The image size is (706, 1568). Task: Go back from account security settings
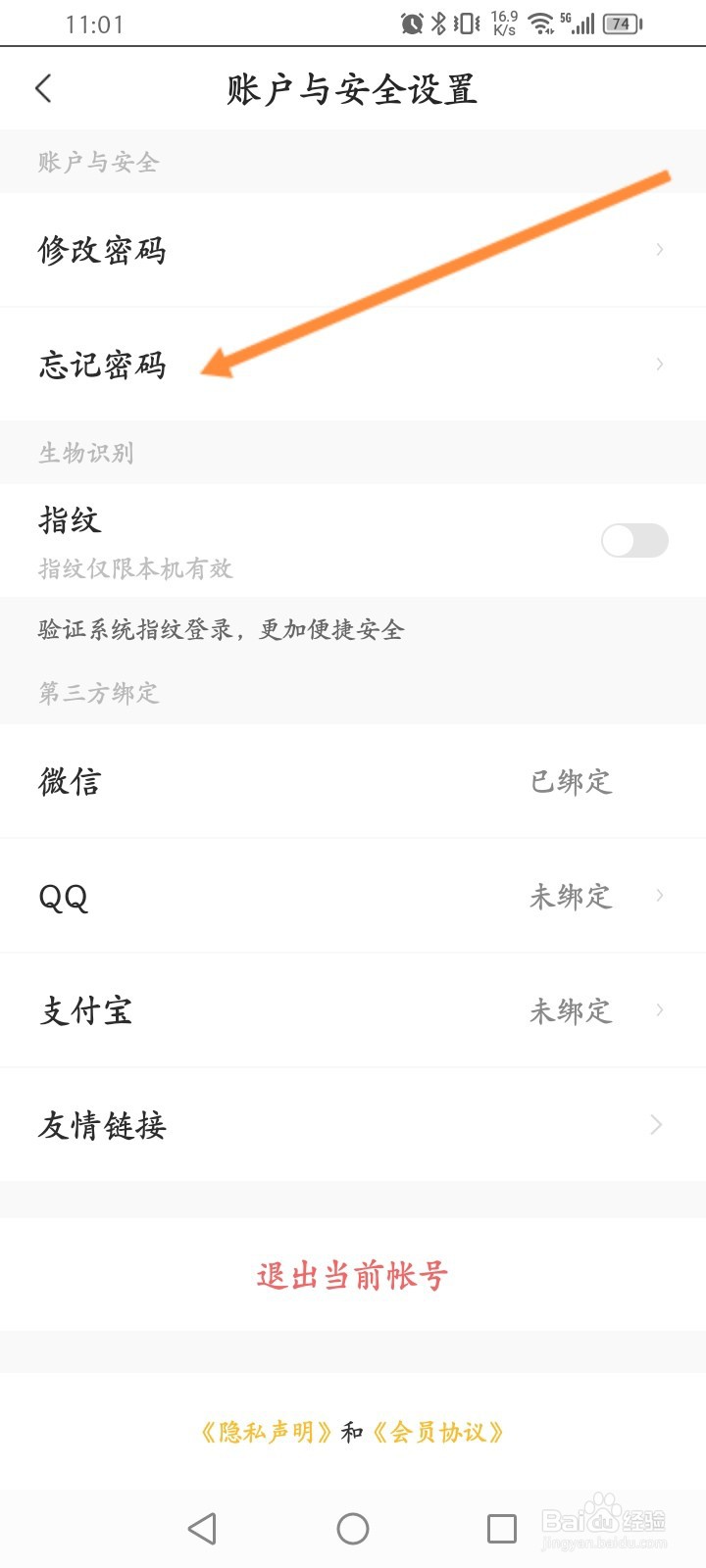click(x=43, y=88)
